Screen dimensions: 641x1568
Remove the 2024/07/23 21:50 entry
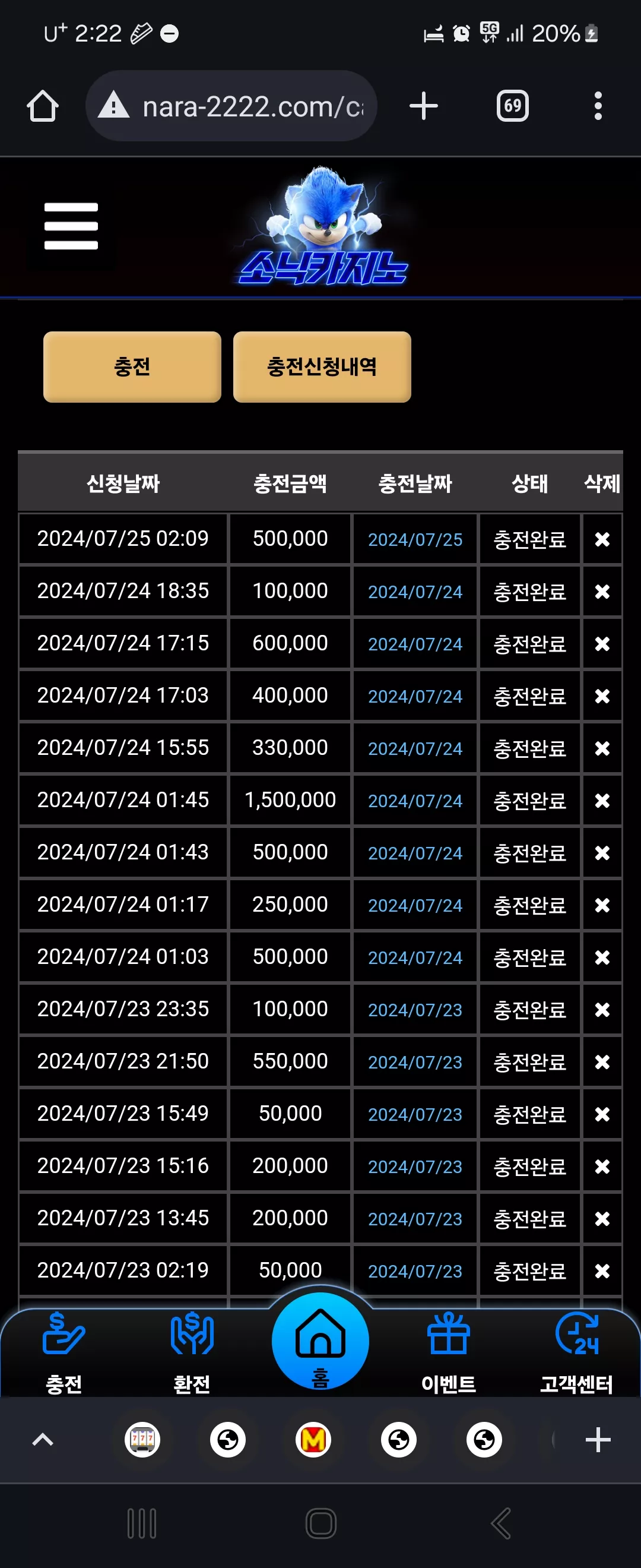602,1061
